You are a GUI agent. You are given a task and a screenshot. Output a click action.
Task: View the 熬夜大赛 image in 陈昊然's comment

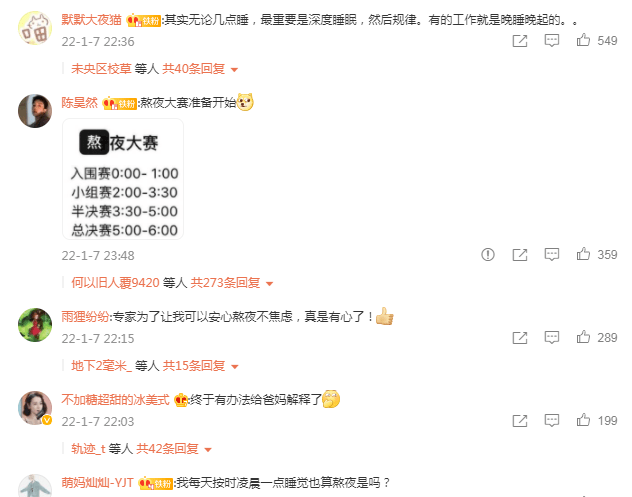[123, 179]
